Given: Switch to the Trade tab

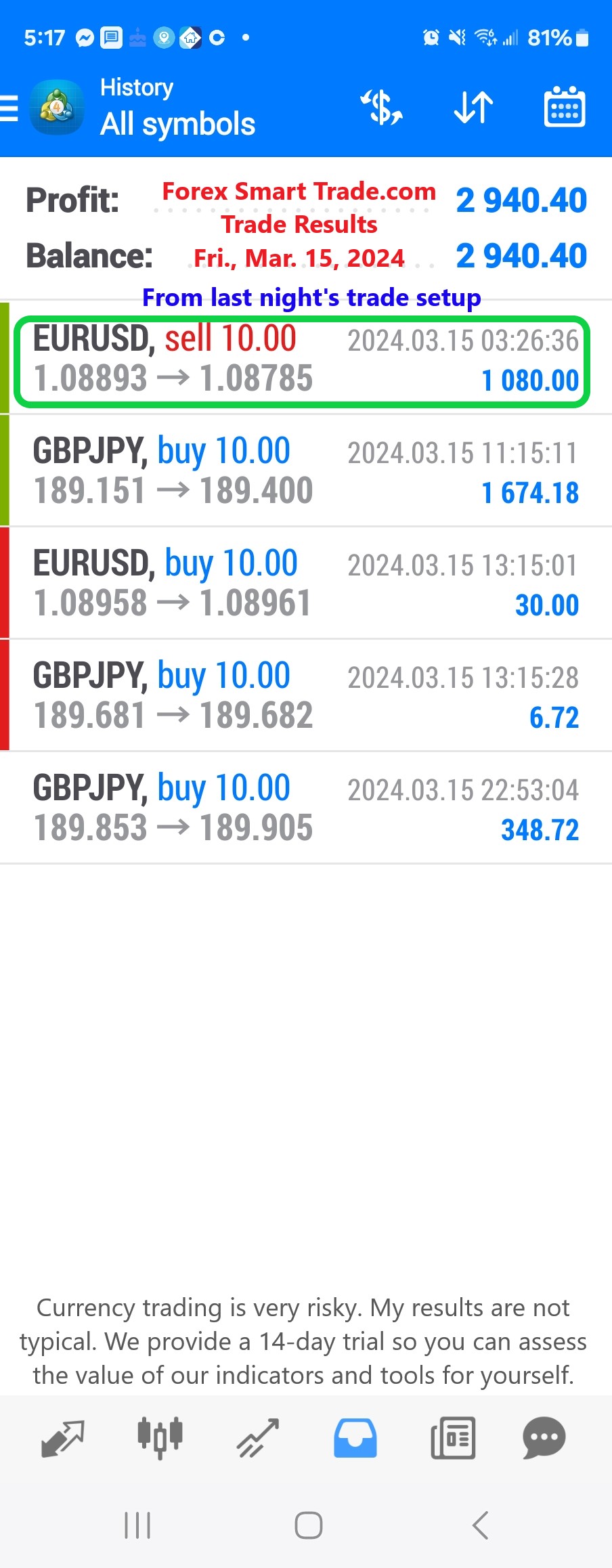Looking at the screenshot, I should [258, 1438].
